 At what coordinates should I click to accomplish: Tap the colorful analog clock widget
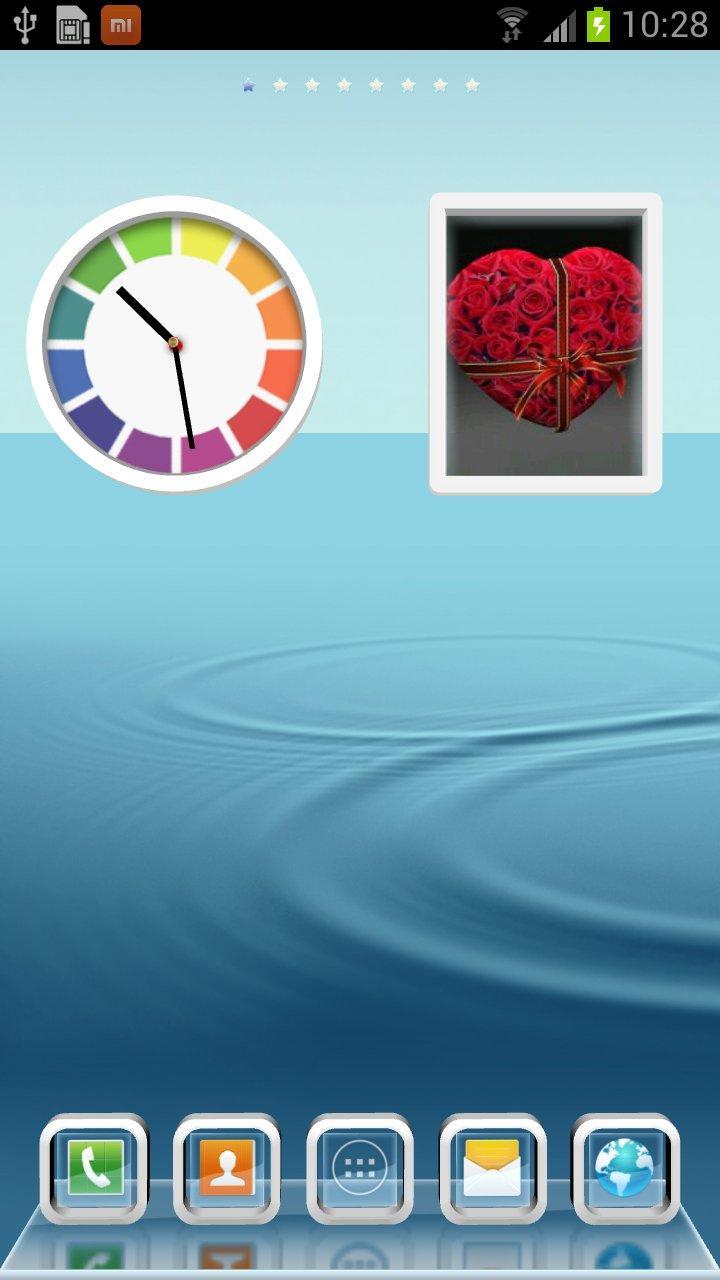(174, 343)
